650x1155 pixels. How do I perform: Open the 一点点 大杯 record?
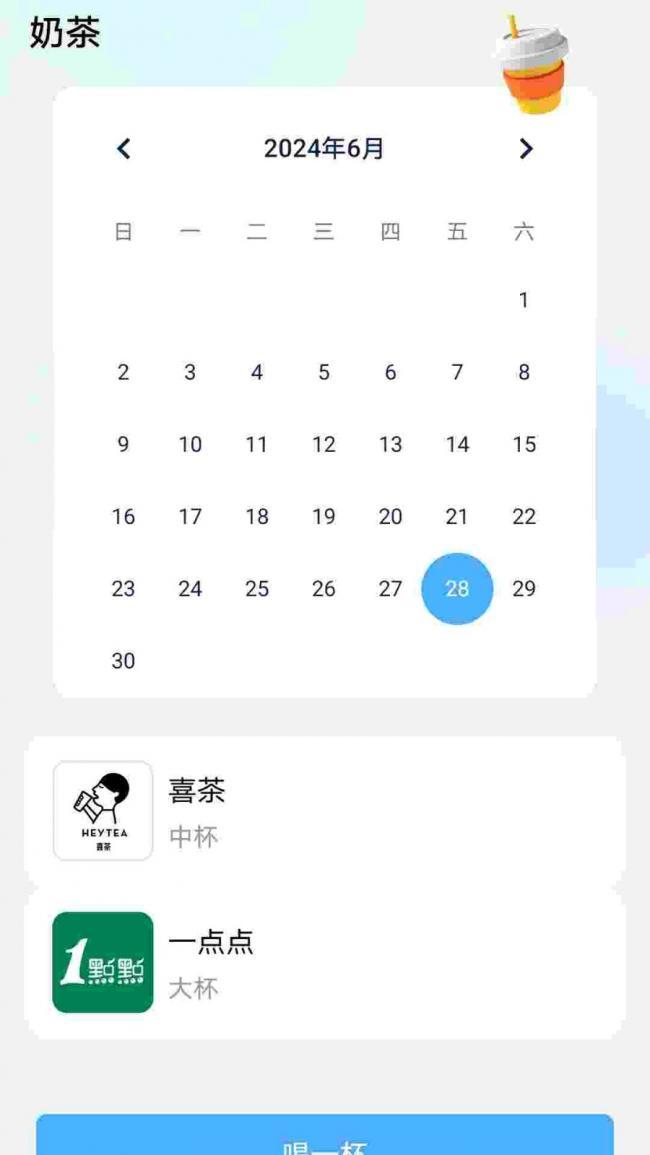[x=324, y=962]
